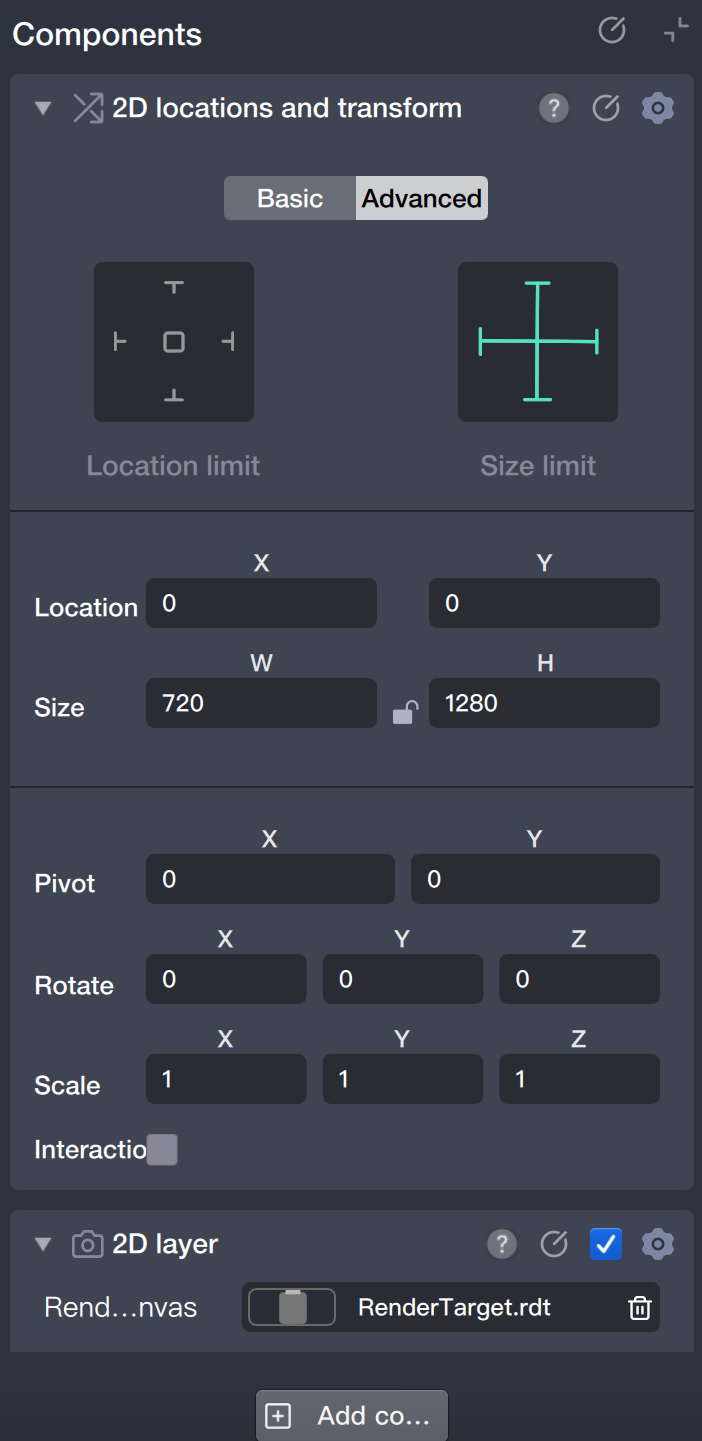This screenshot has height=1441, width=702.
Task: Tap the Pivot Y input field
Action: [x=534, y=879]
